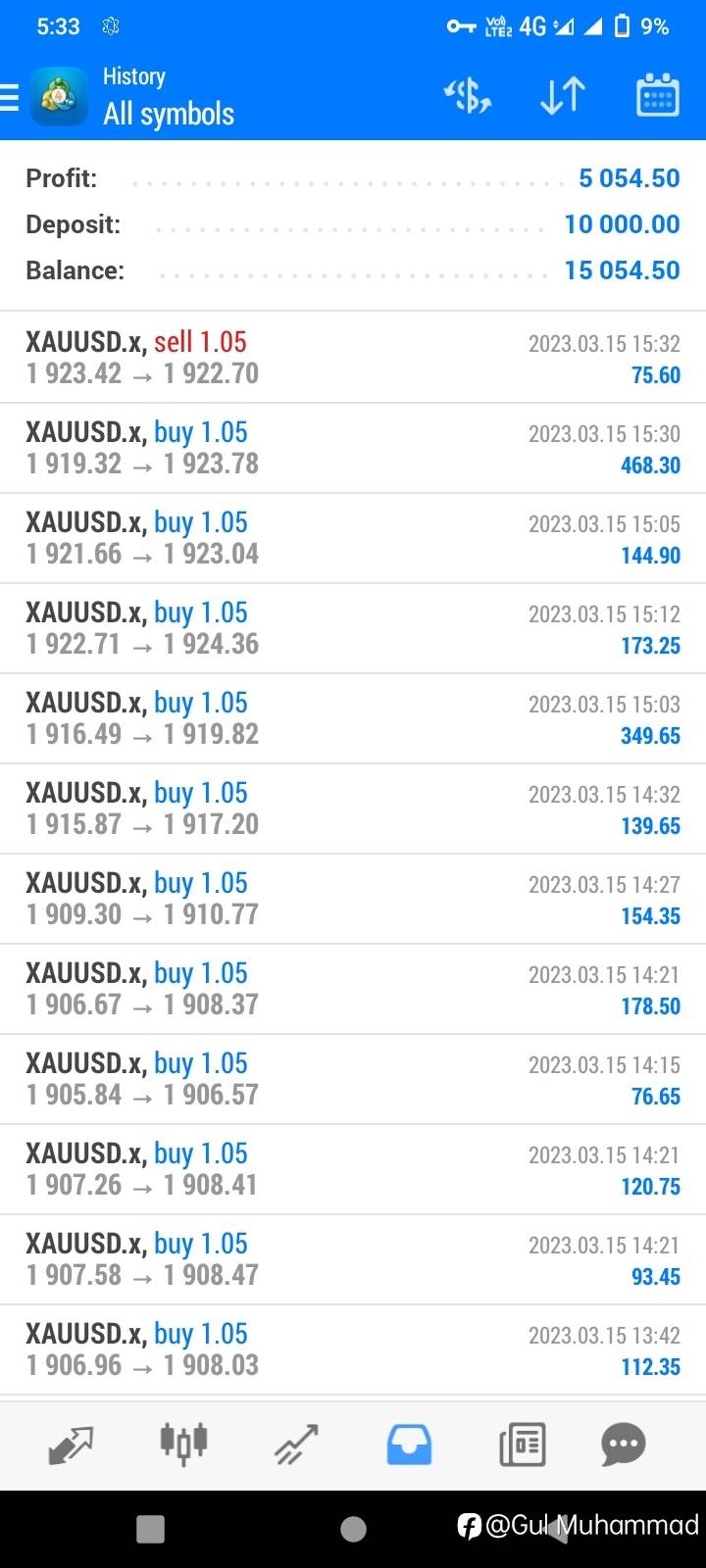This screenshot has height=1568, width=706.
Task: Open the buy trade with 349.65 profit
Action: [x=353, y=718]
